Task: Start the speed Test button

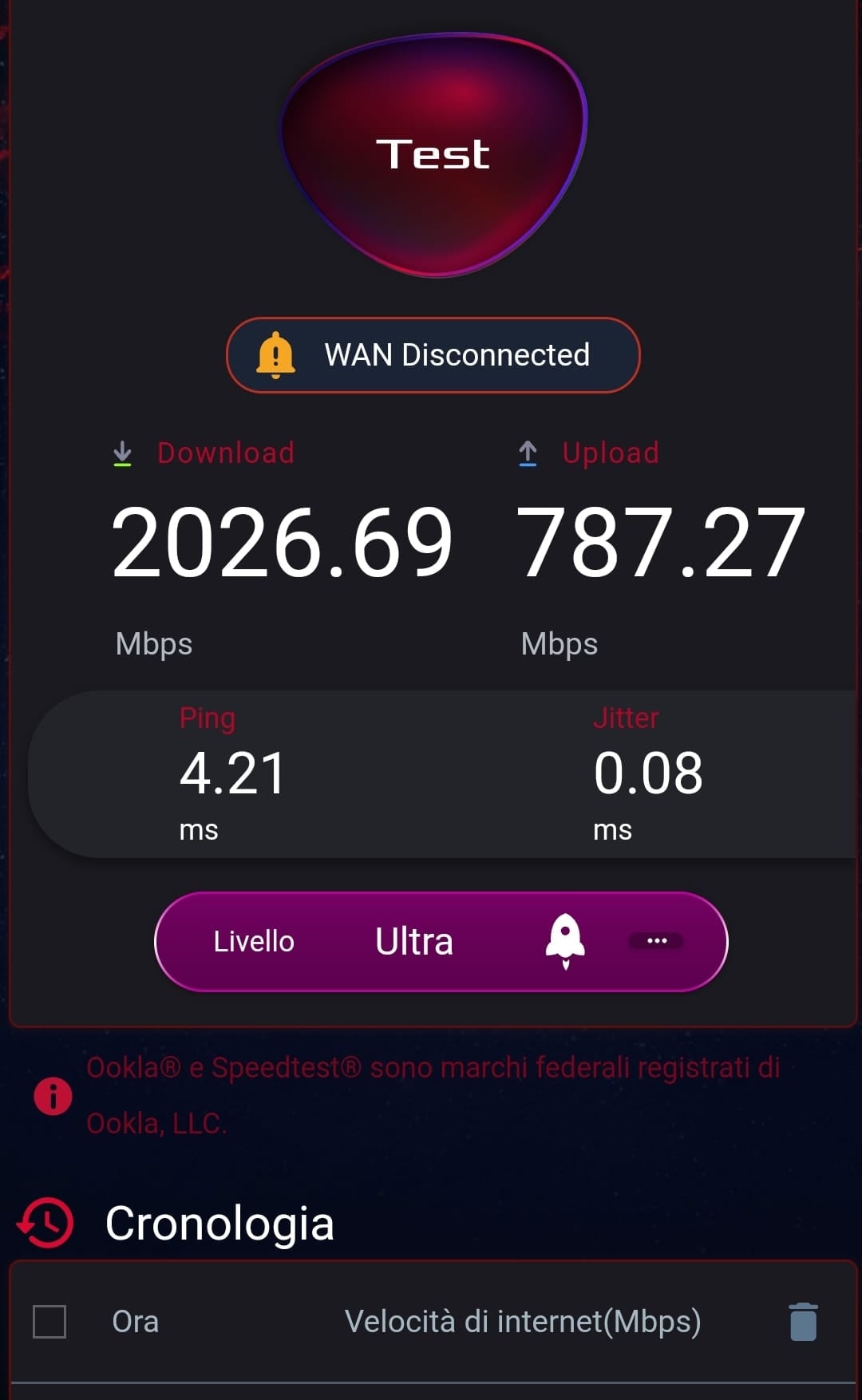Action: tap(433, 155)
